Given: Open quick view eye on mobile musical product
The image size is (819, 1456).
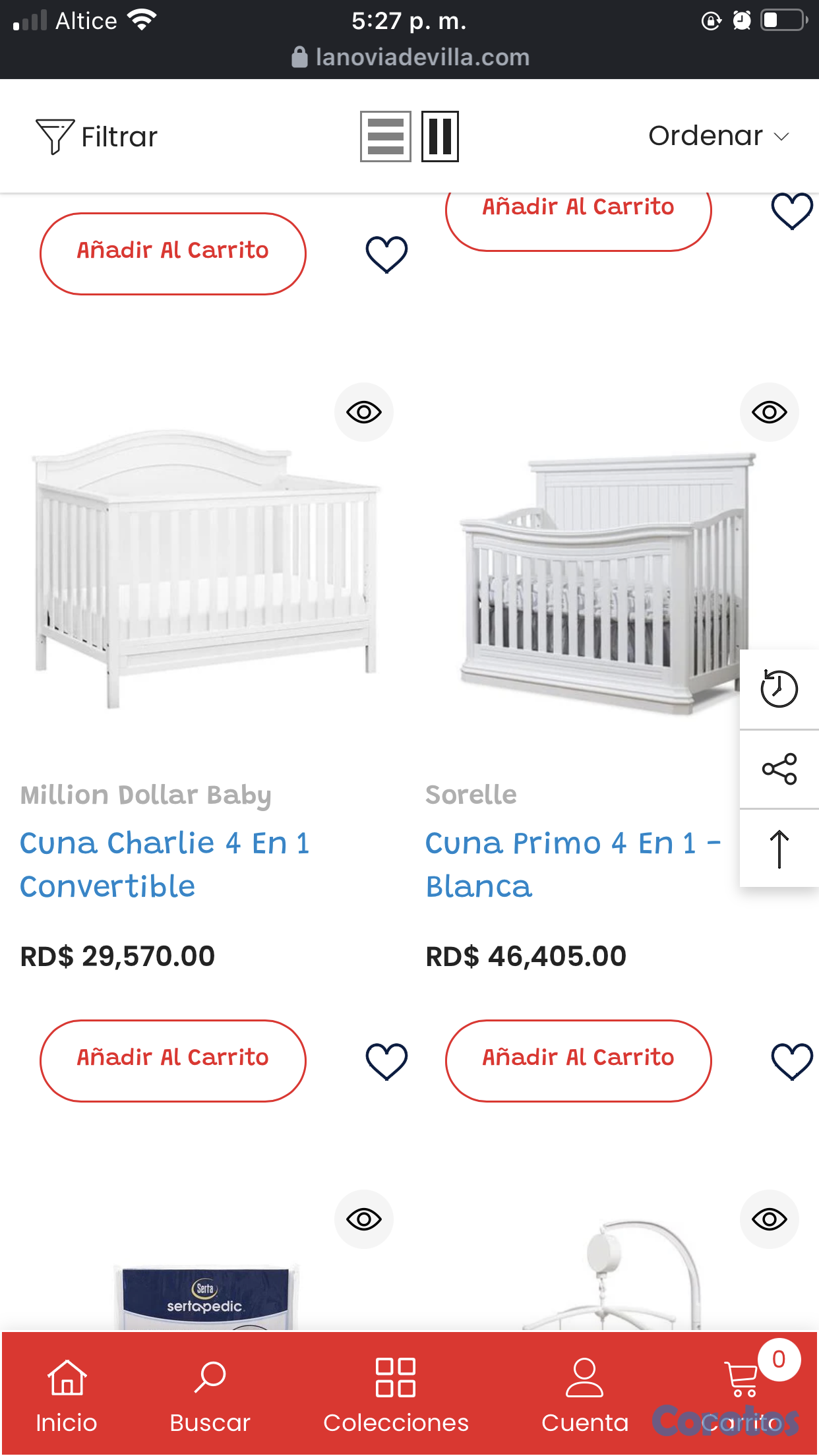Looking at the screenshot, I should click(x=768, y=1219).
